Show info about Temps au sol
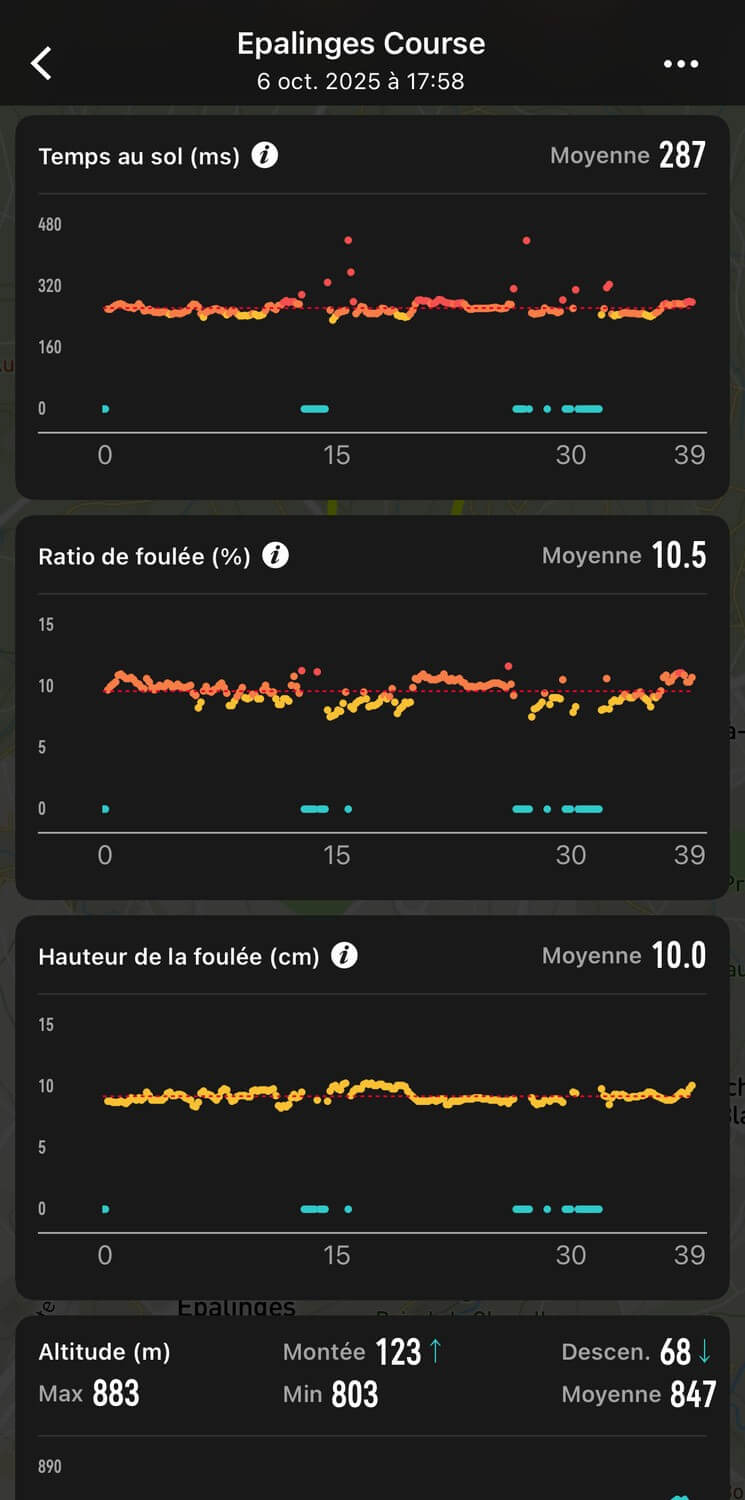This screenshot has height=1500, width=745. [265, 156]
